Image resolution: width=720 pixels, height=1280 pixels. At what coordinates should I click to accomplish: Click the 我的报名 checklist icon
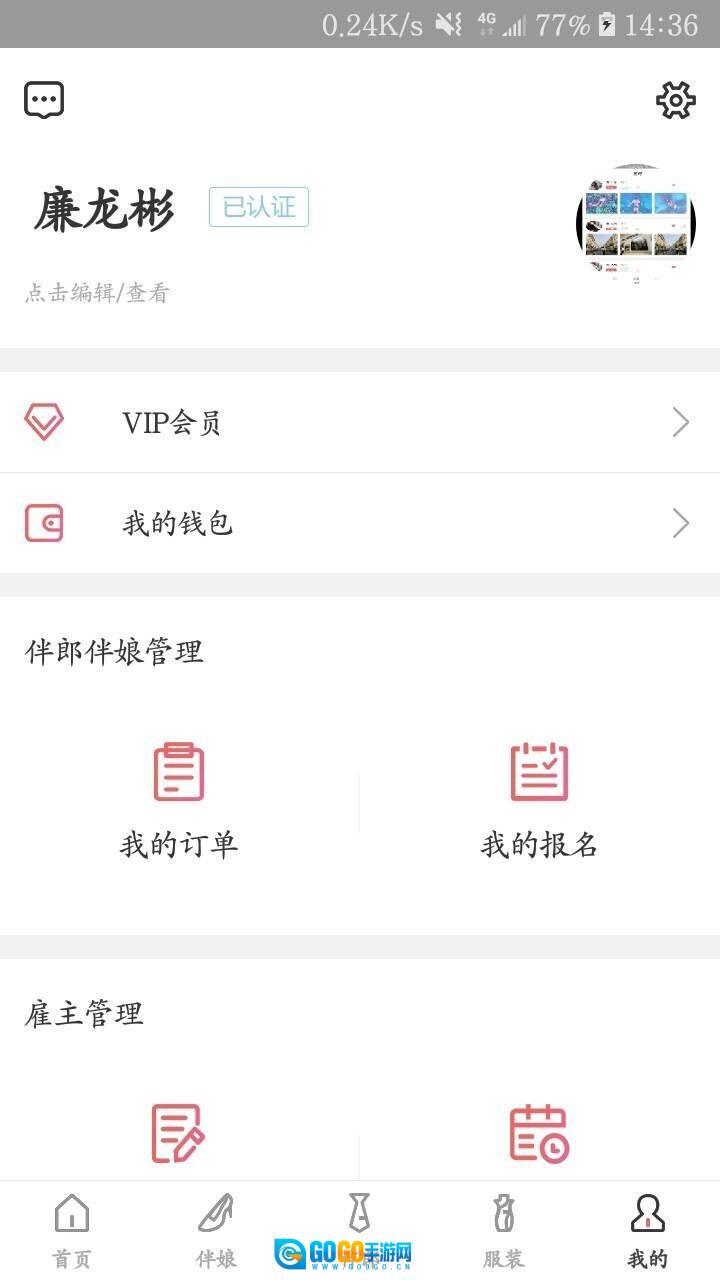pos(538,771)
